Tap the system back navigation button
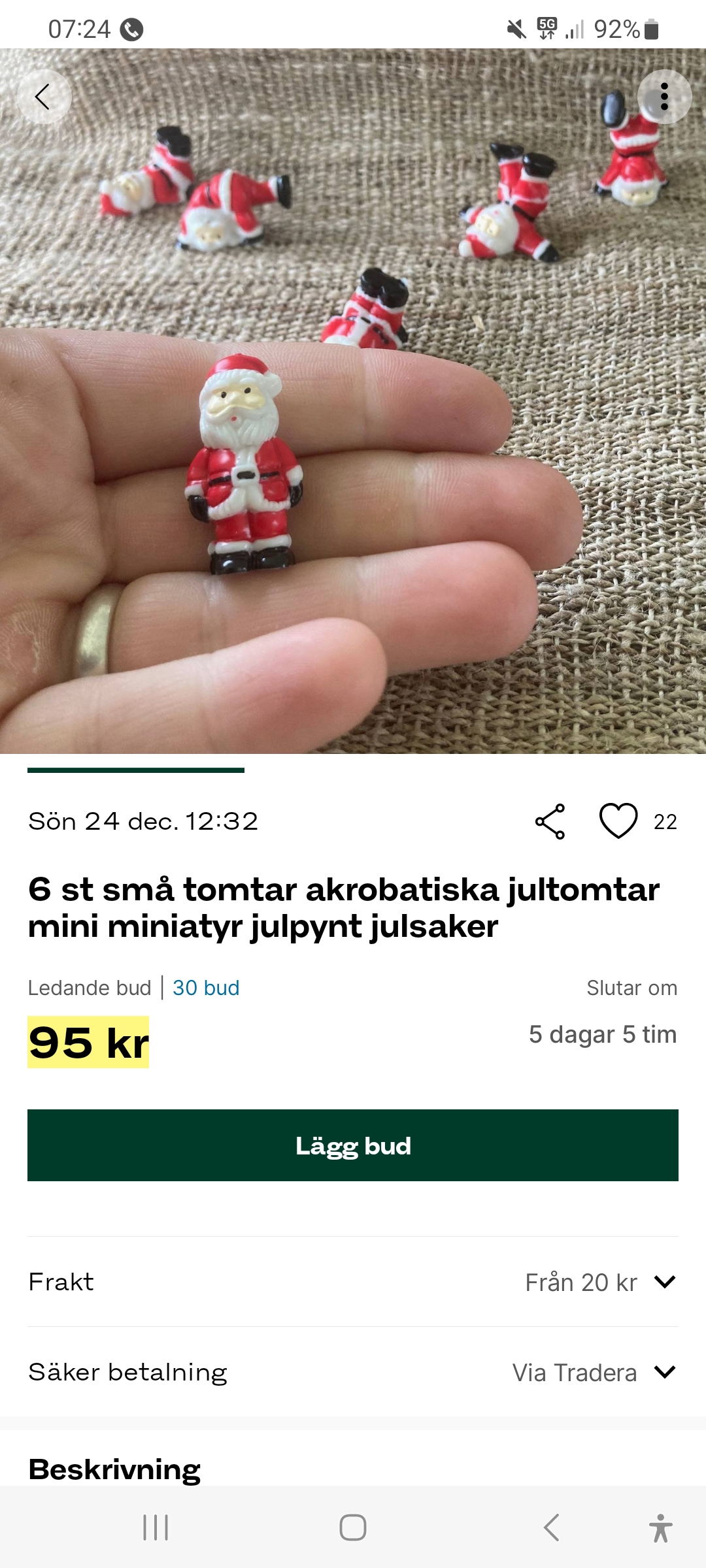 [x=552, y=1527]
